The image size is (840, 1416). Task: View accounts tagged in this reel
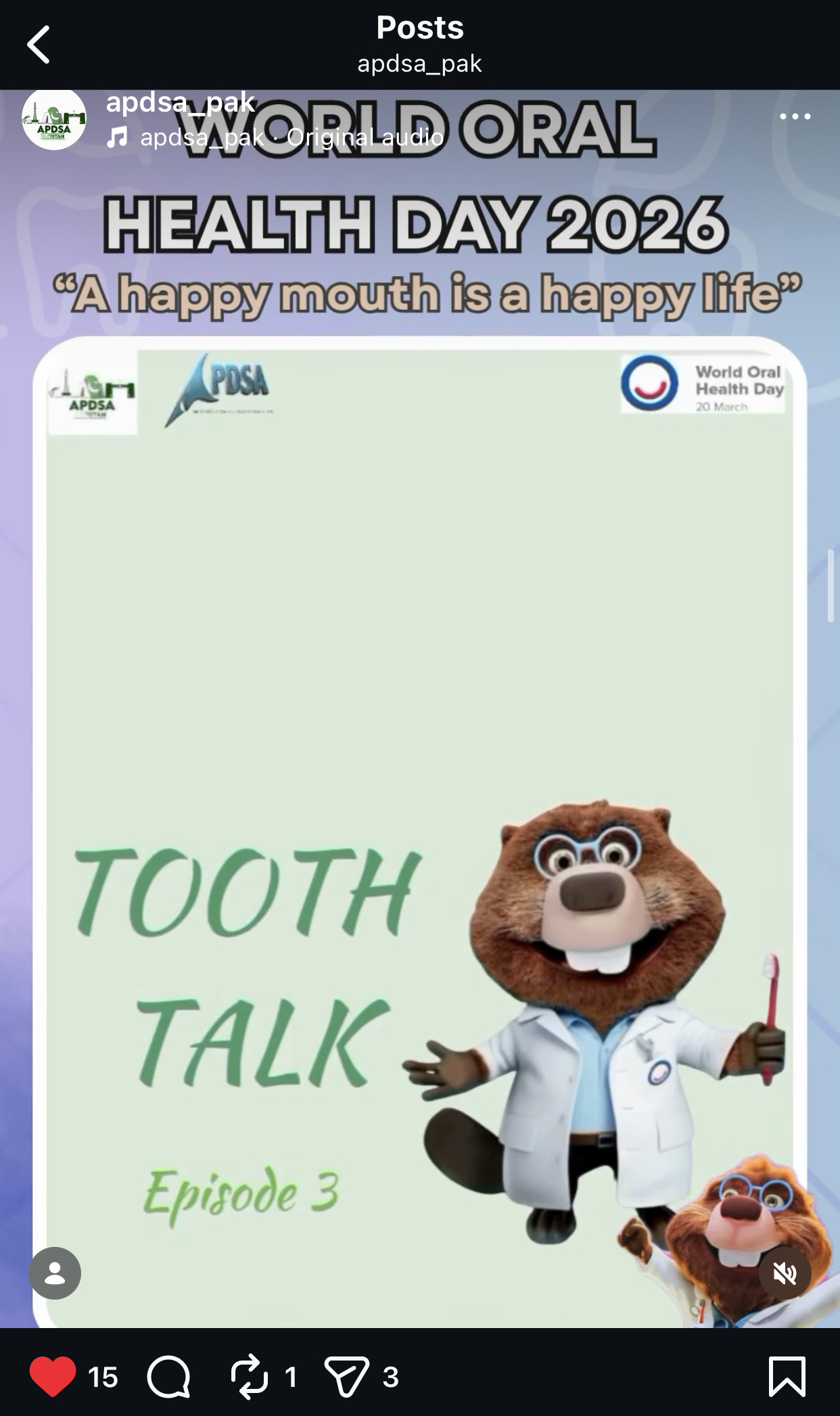pos(55,1273)
